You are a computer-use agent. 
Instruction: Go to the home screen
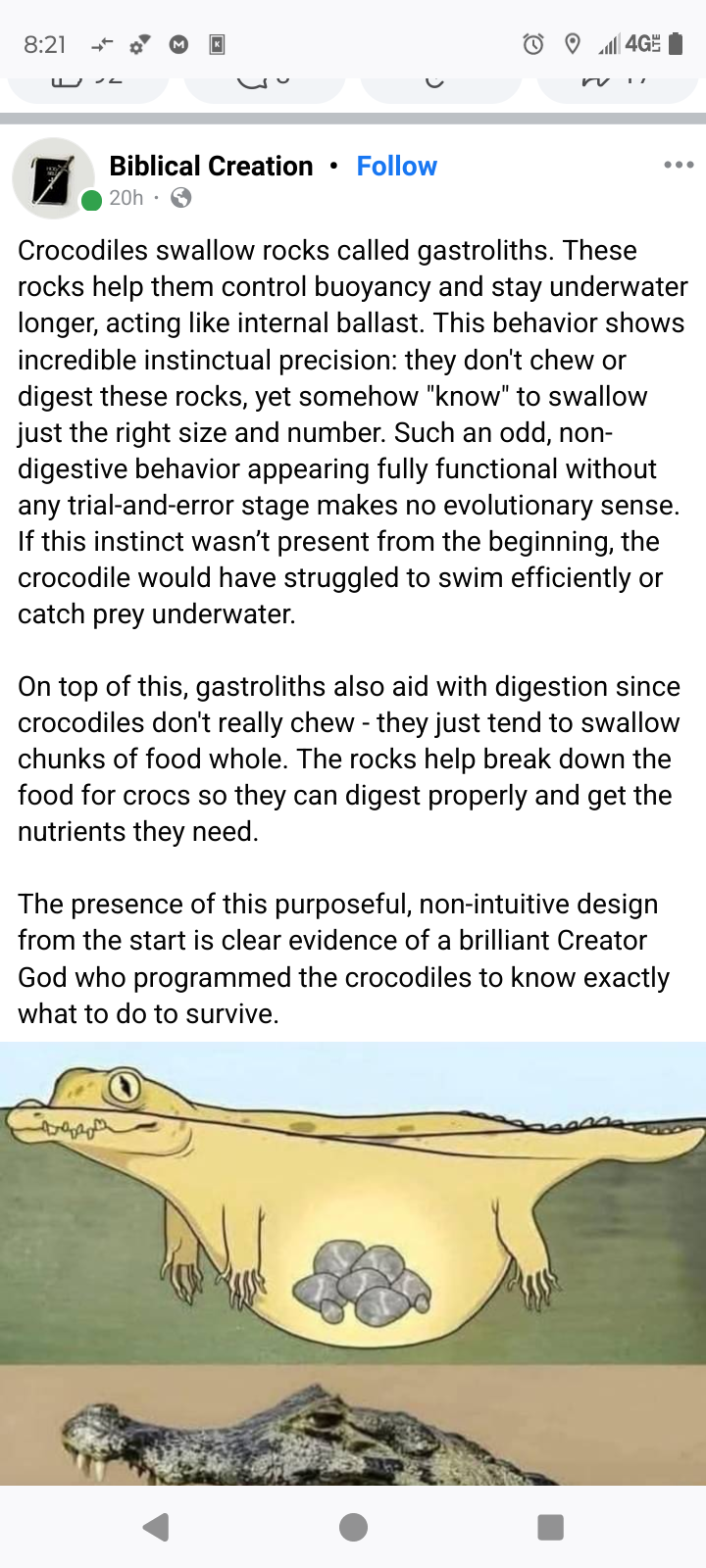point(353,1527)
